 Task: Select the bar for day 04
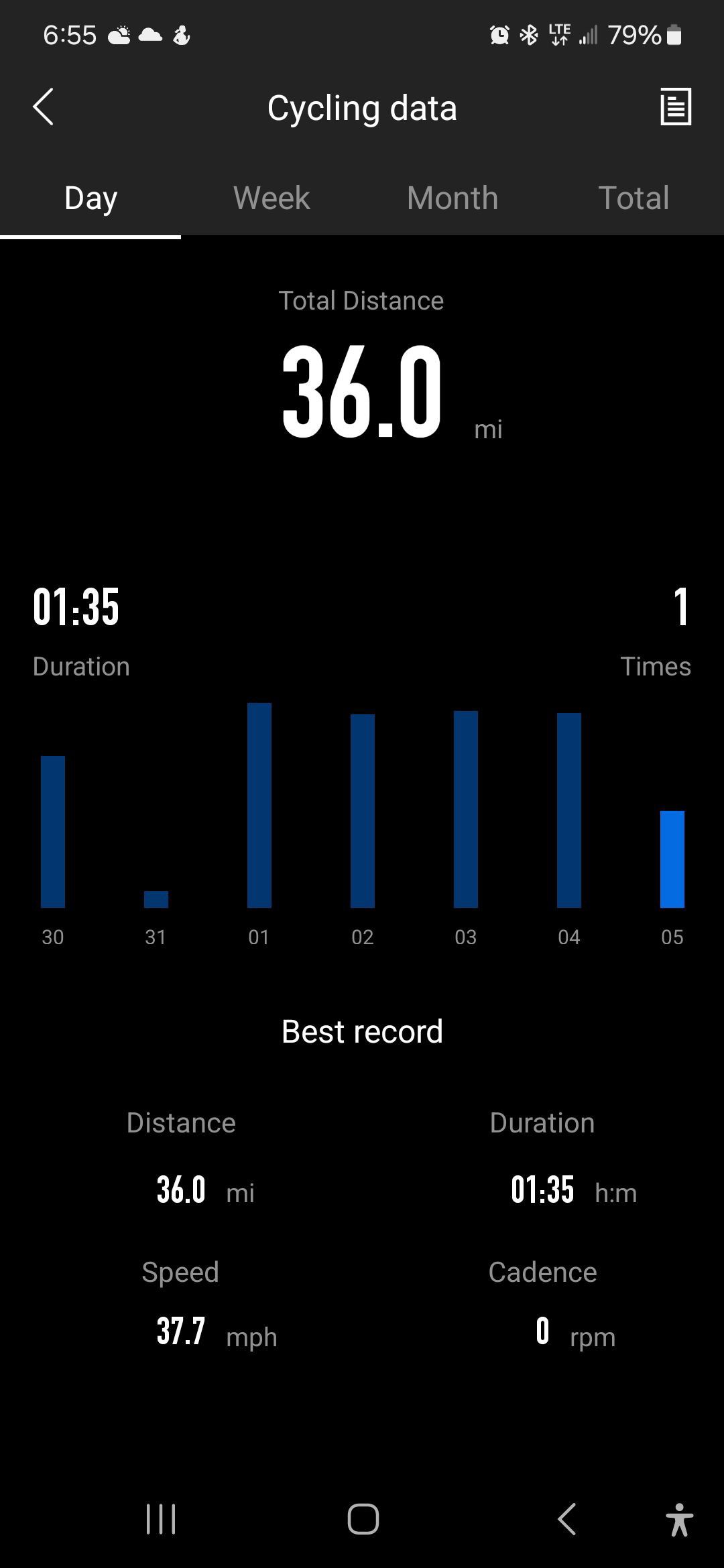point(569,810)
